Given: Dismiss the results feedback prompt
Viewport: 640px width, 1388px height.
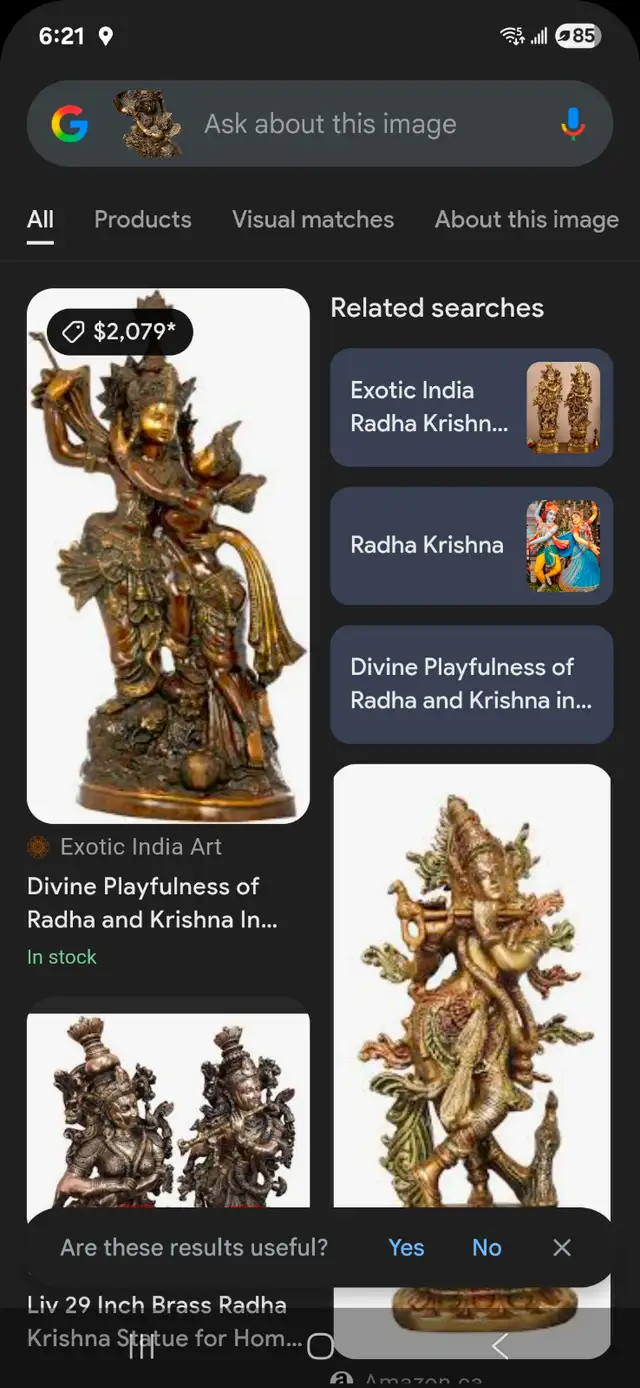Looking at the screenshot, I should 562,1247.
